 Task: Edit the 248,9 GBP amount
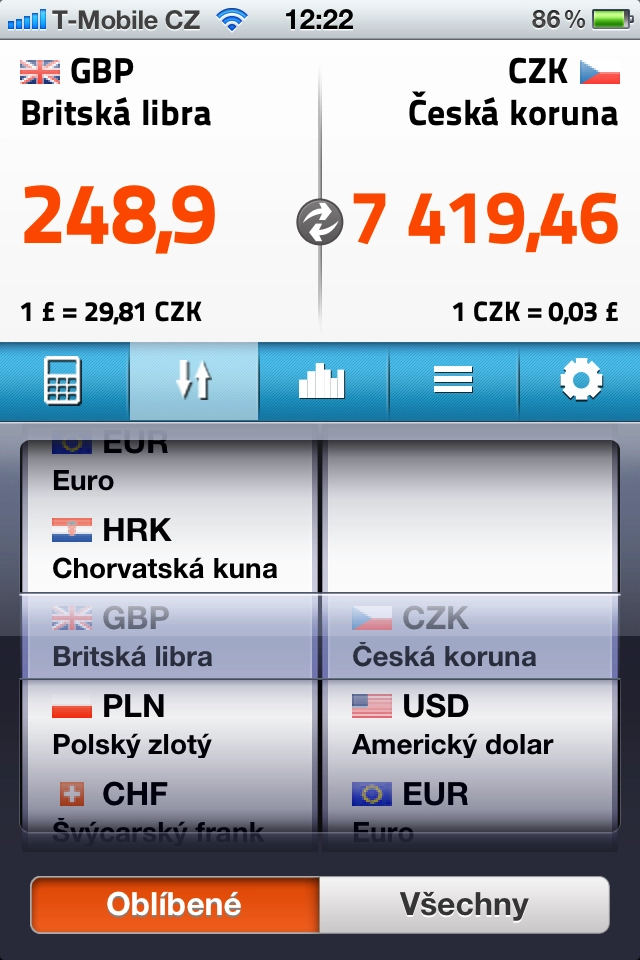pyautogui.click(x=120, y=218)
